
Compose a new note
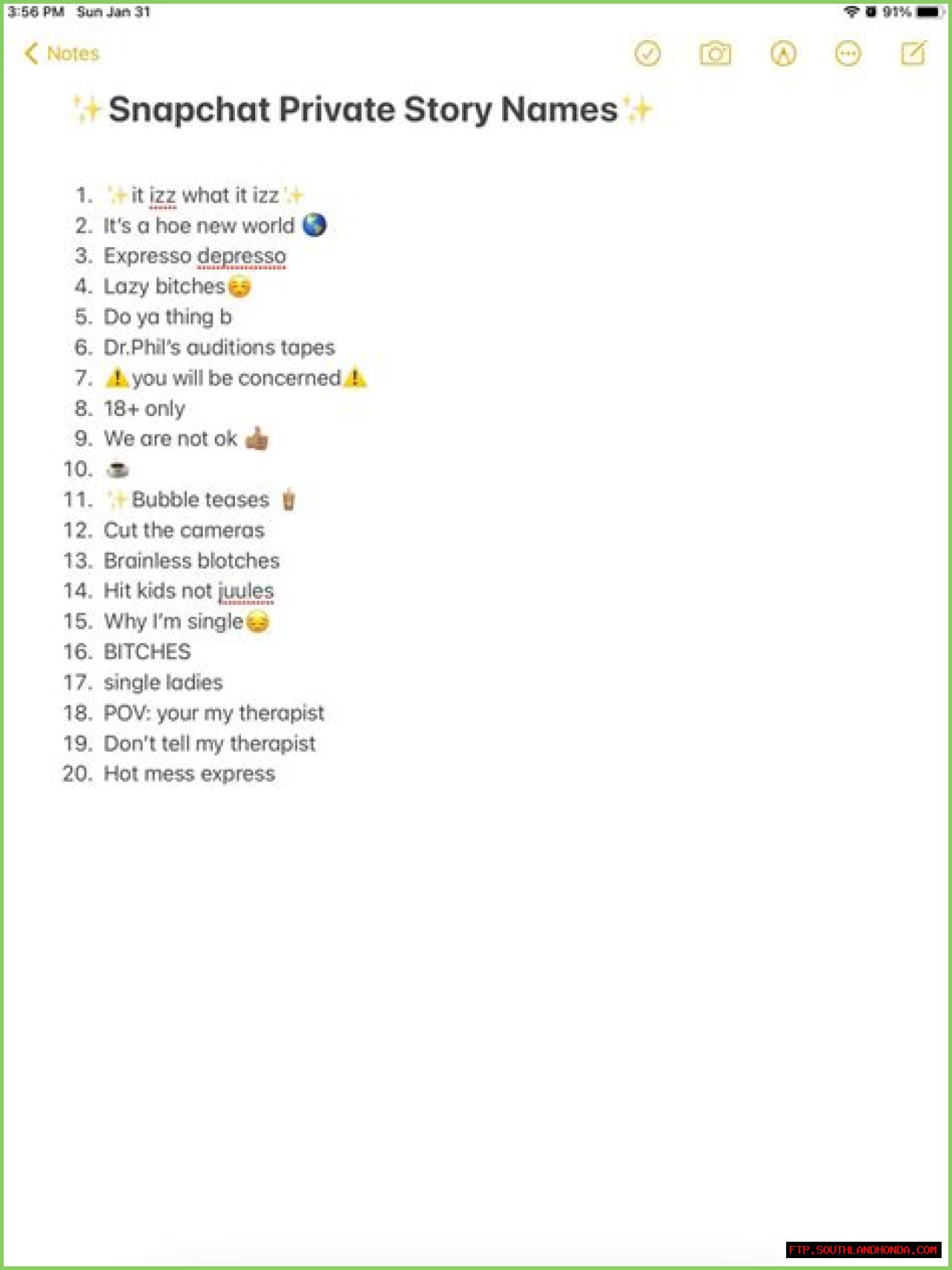pos(913,54)
